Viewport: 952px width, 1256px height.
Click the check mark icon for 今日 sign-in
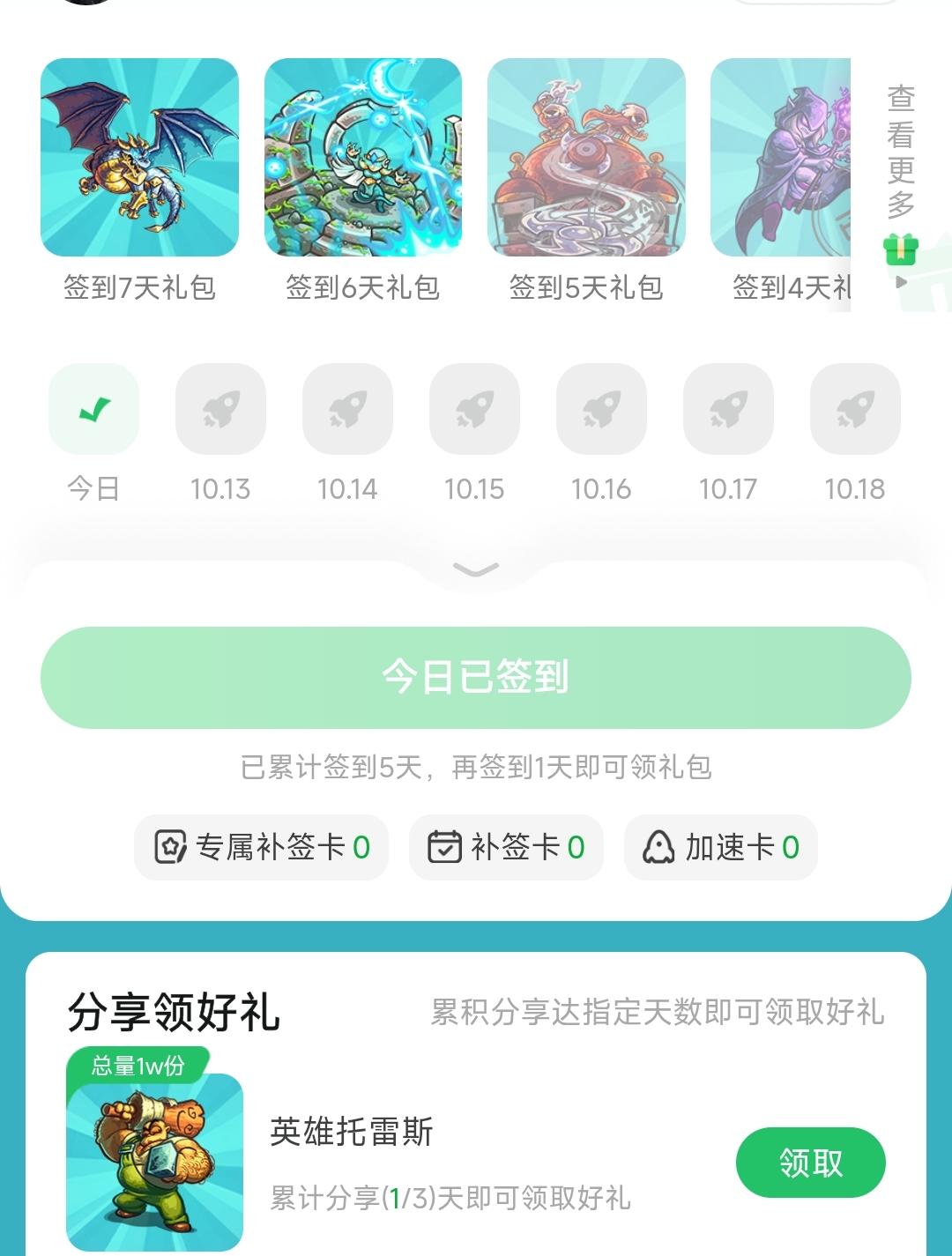[93, 409]
